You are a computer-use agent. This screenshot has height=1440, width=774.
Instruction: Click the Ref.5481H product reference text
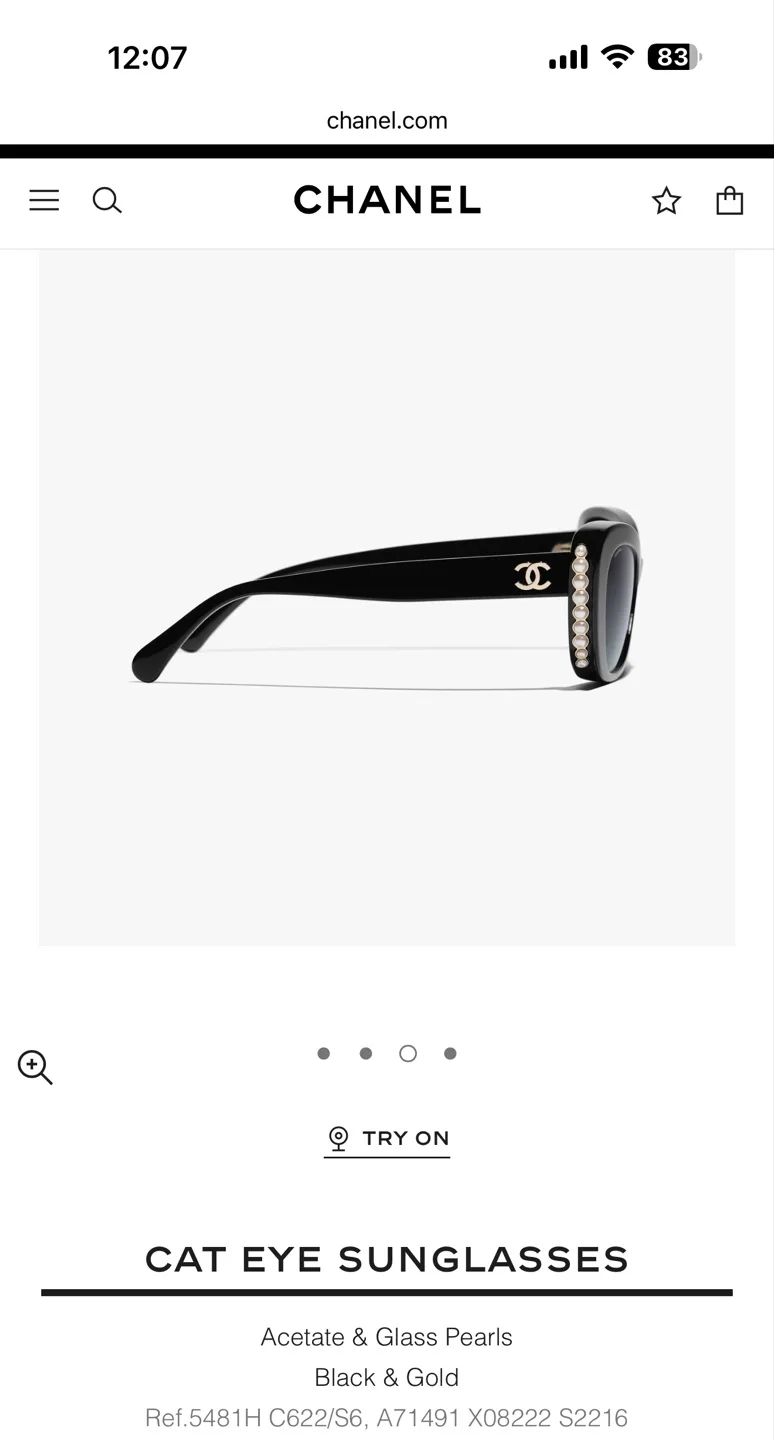click(x=387, y=1417)
